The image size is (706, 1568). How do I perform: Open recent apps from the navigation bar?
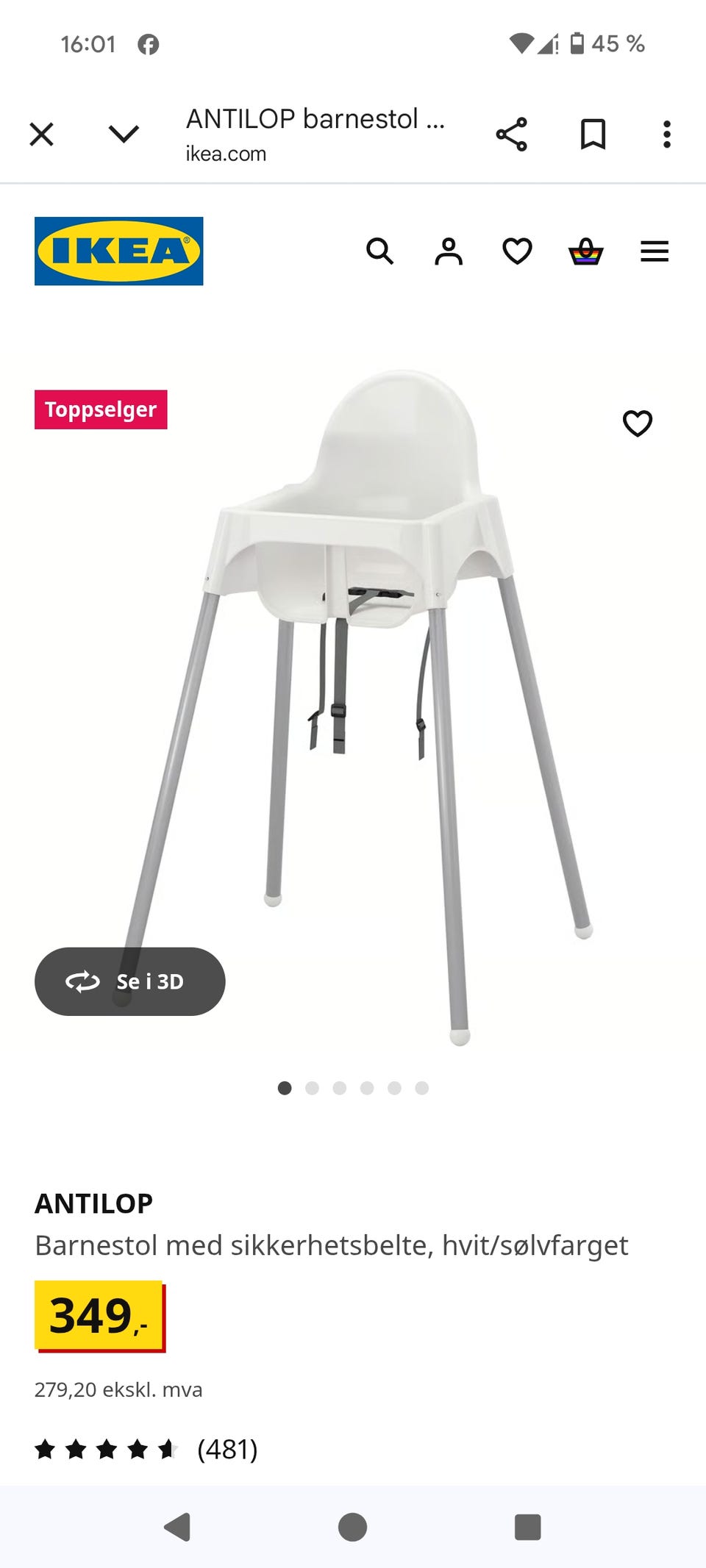point(527,1527)
